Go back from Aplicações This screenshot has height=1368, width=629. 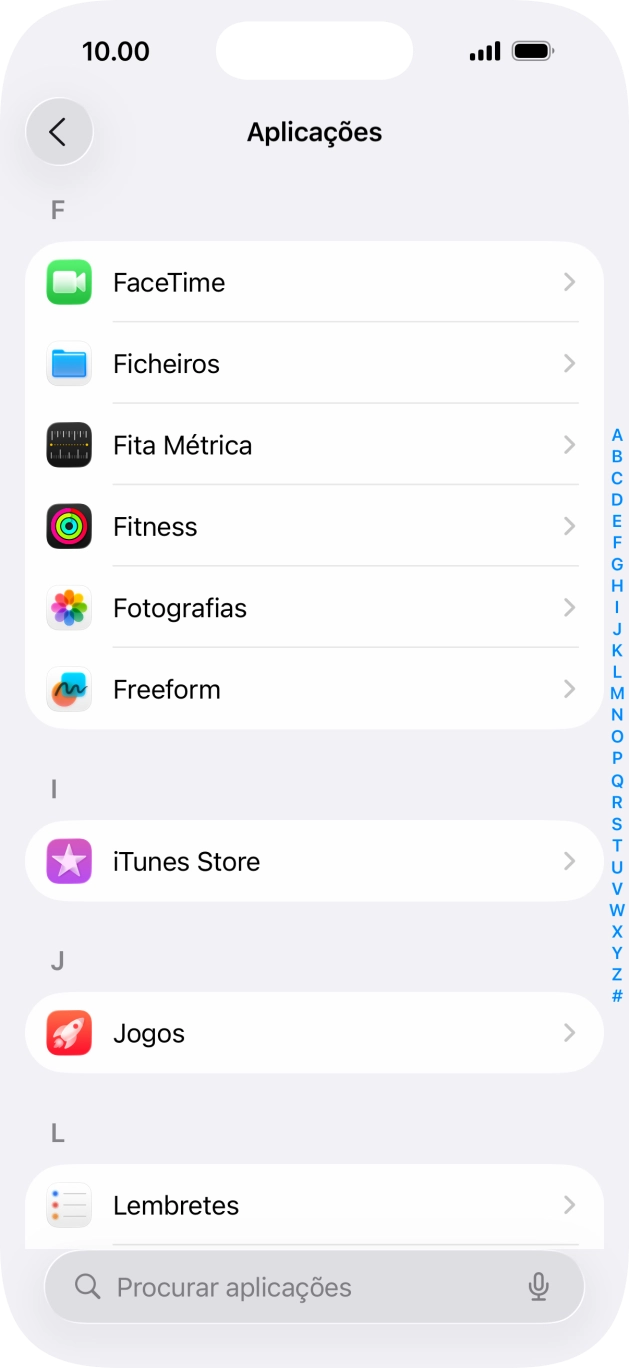point(59,132)
